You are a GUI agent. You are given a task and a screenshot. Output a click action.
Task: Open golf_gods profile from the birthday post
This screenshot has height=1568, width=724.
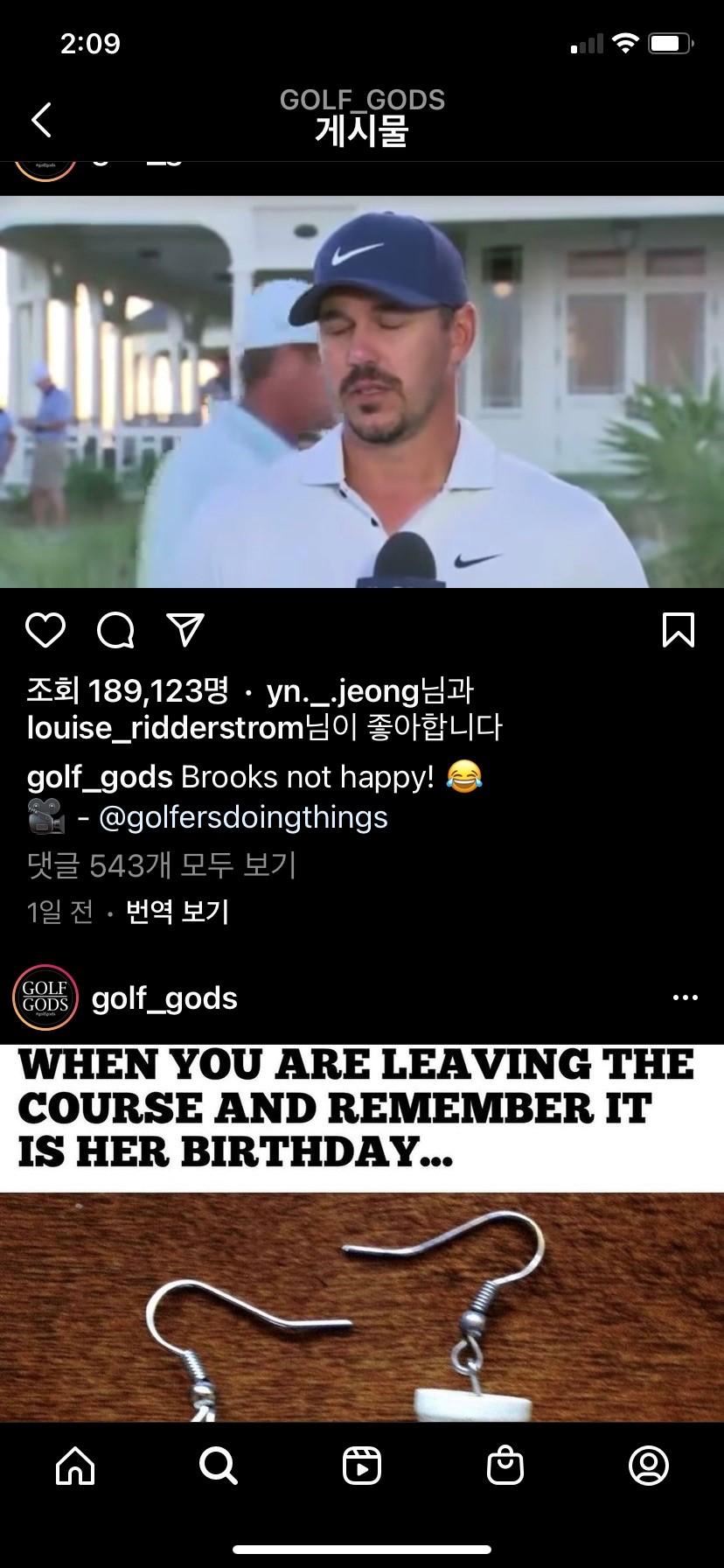point(164,998)
